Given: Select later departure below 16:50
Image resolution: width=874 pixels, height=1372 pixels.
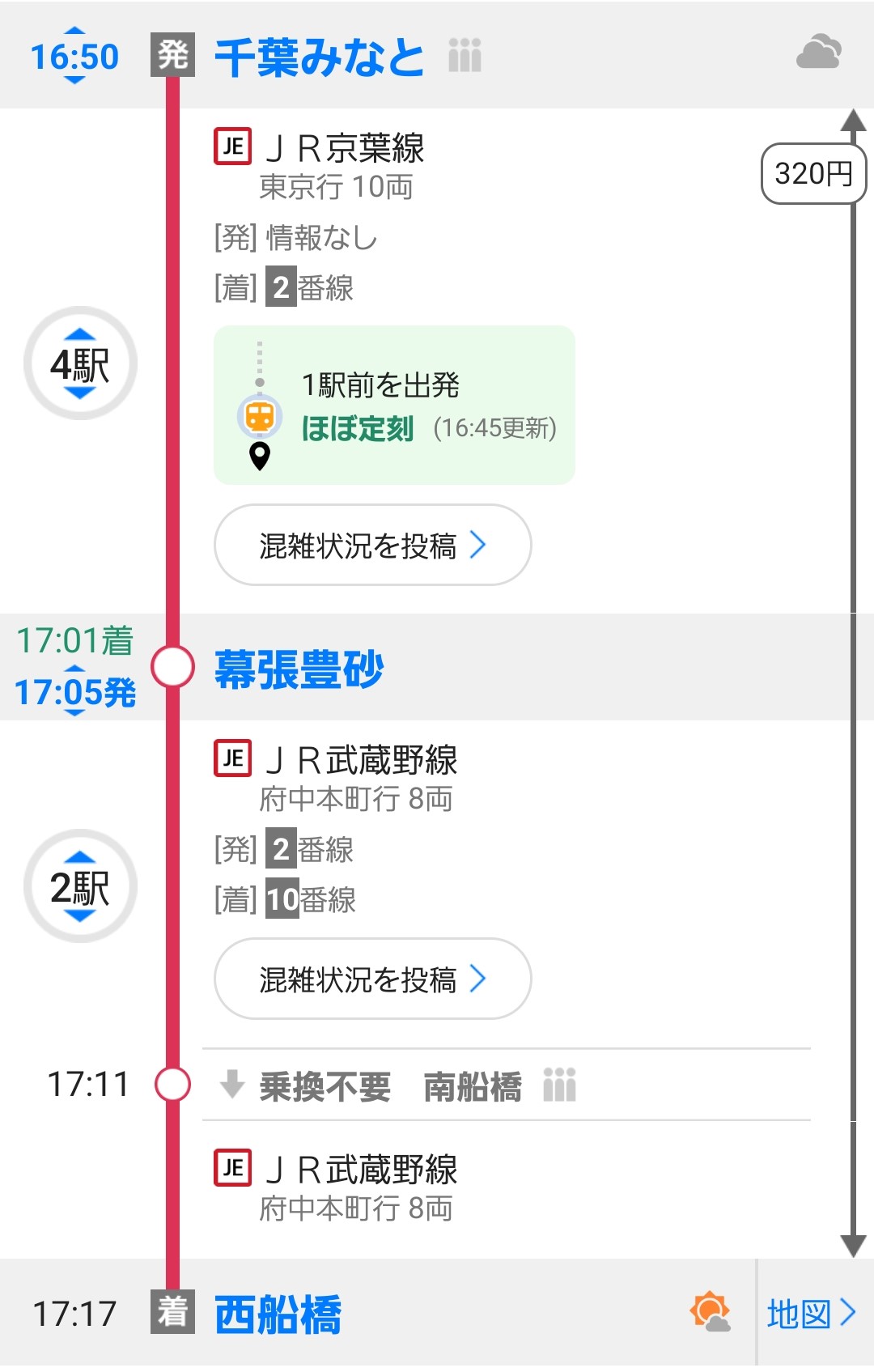Looking at the screenshot, I should [x=74, y=80].
